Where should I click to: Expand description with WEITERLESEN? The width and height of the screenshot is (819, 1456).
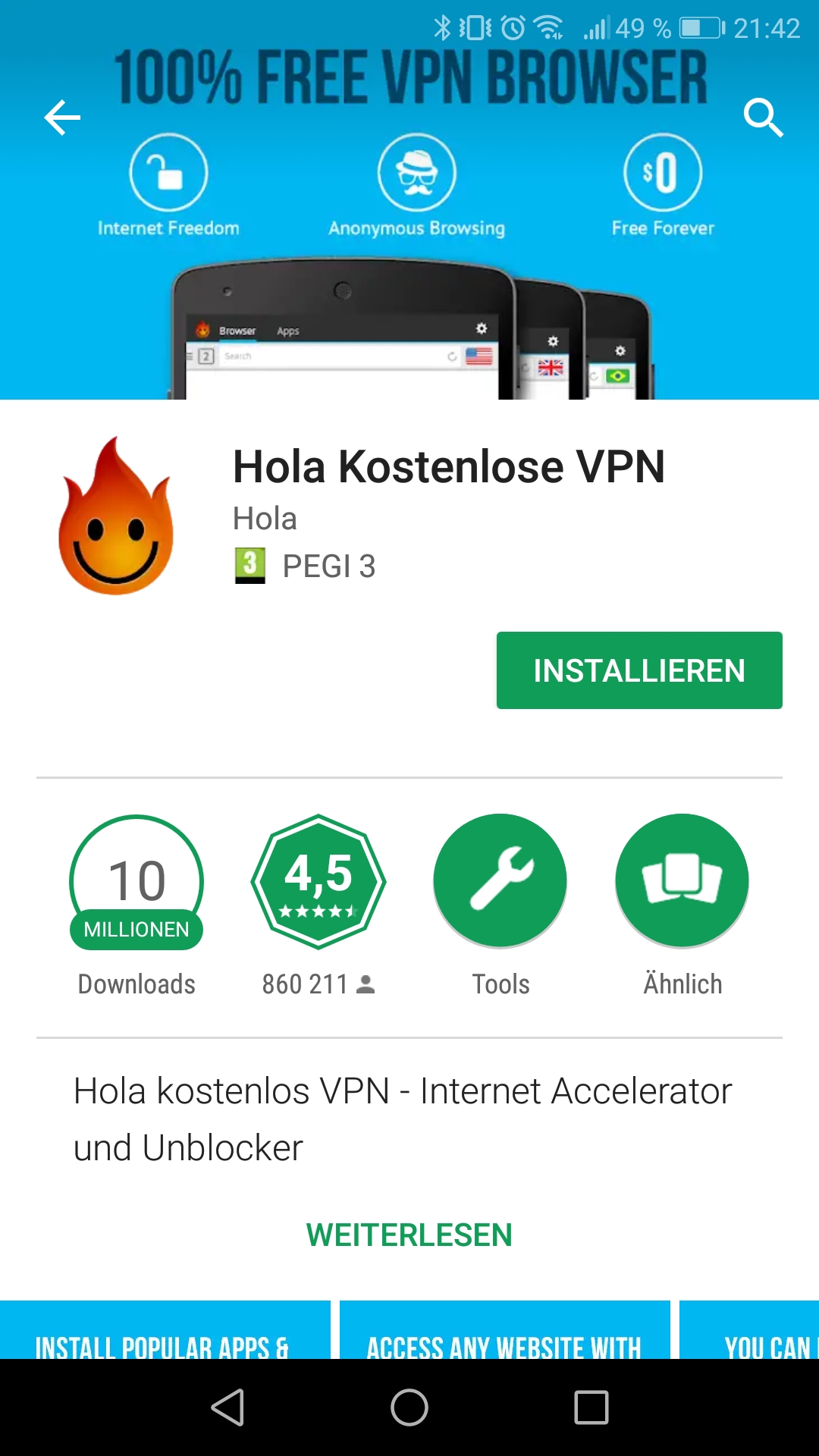[409, 1235]
